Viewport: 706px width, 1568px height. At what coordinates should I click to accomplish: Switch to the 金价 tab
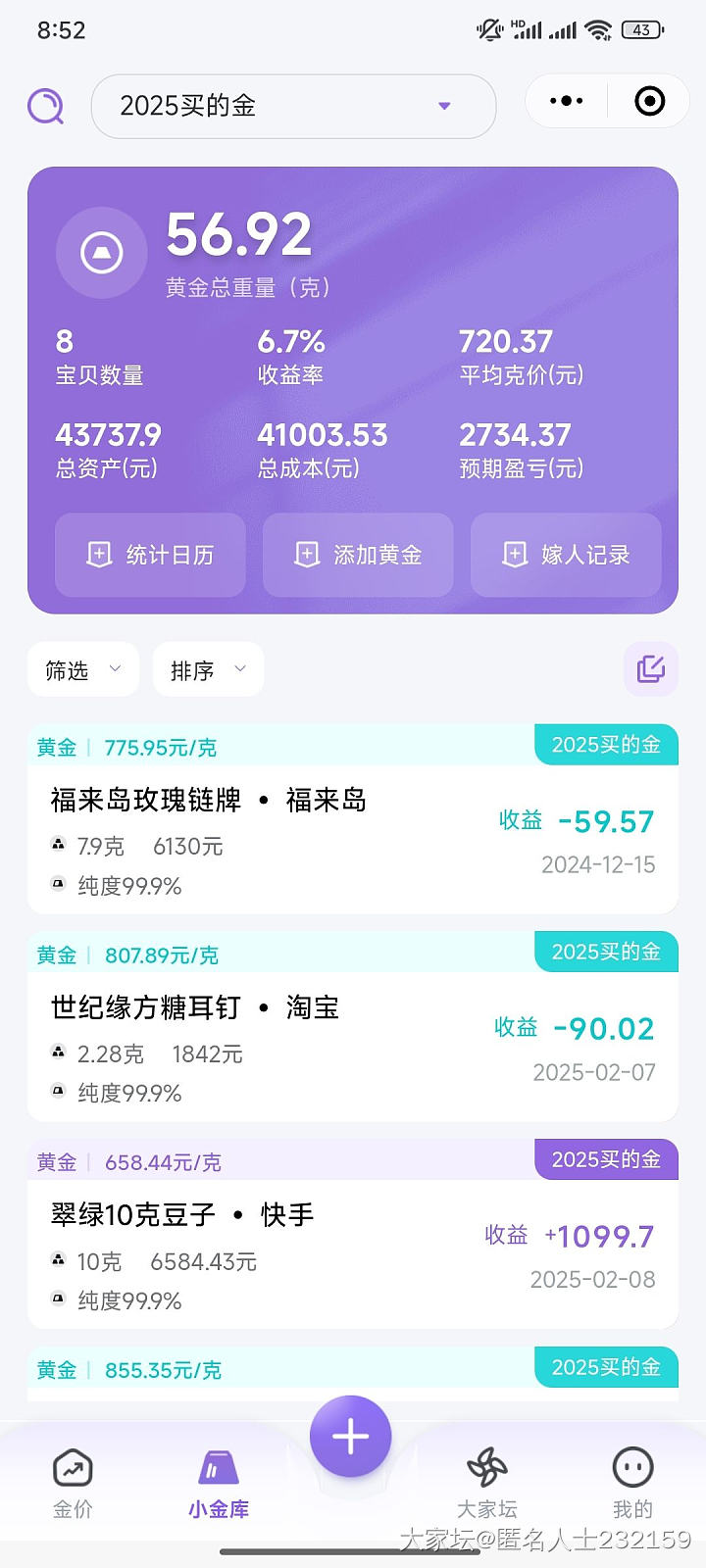[x=73, y=1483]
